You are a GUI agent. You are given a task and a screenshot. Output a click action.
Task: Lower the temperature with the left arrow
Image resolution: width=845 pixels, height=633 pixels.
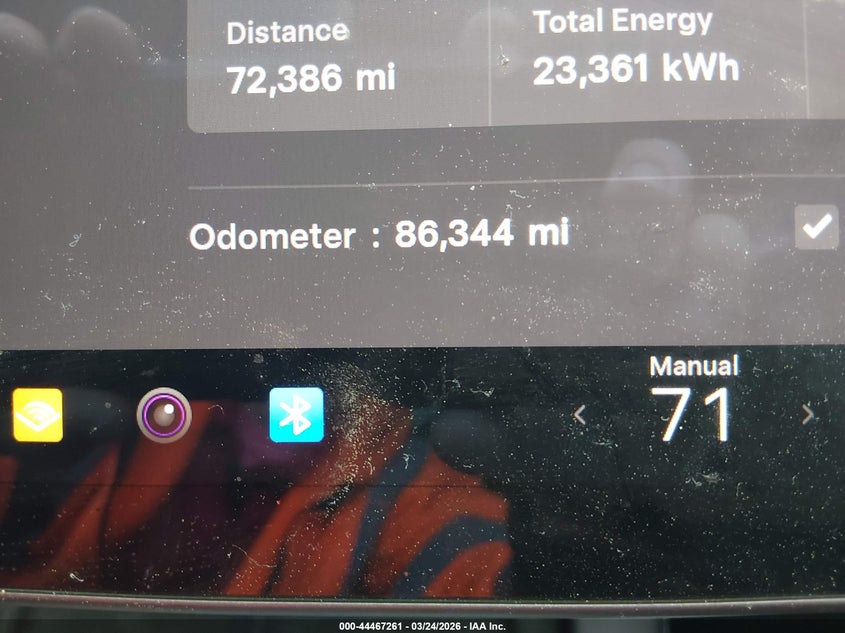580,415
